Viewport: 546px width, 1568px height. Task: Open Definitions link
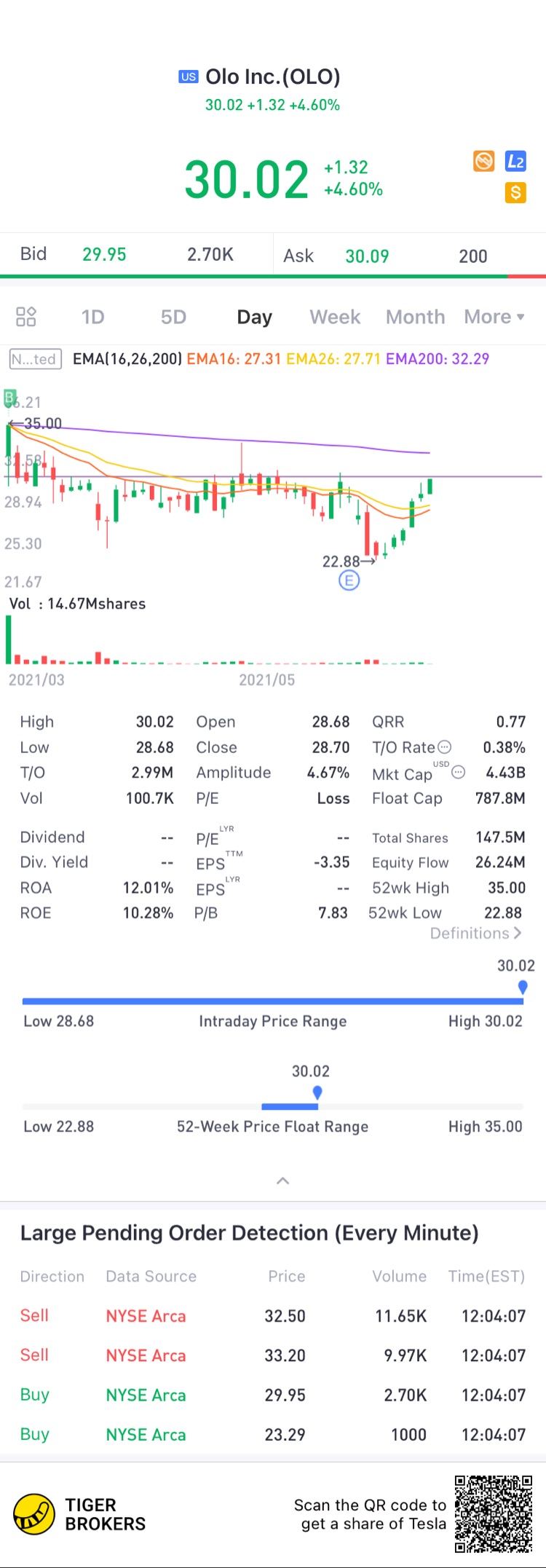coord(476,933)
